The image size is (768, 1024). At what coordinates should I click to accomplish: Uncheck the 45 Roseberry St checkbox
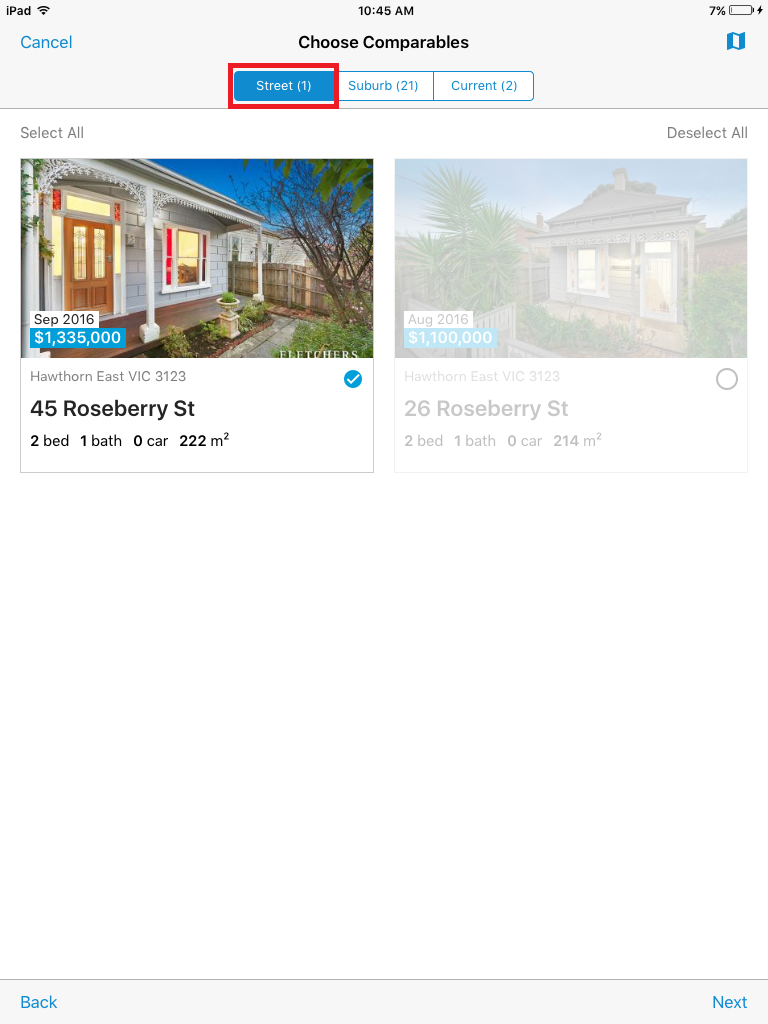pyautogui.click(x=353, y=379)
